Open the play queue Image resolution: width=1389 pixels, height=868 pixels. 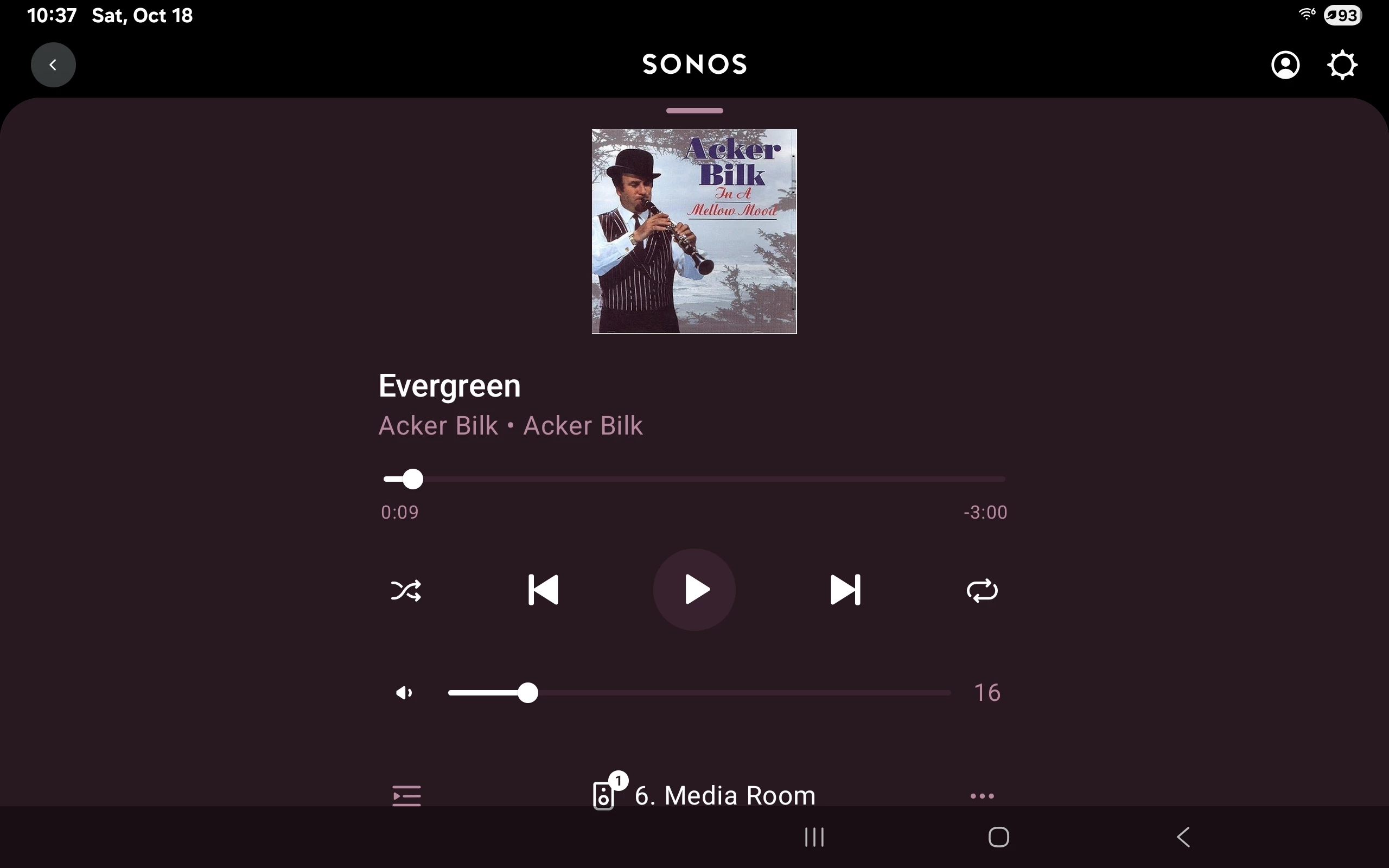pyautogui.click(x=406, y=795)
